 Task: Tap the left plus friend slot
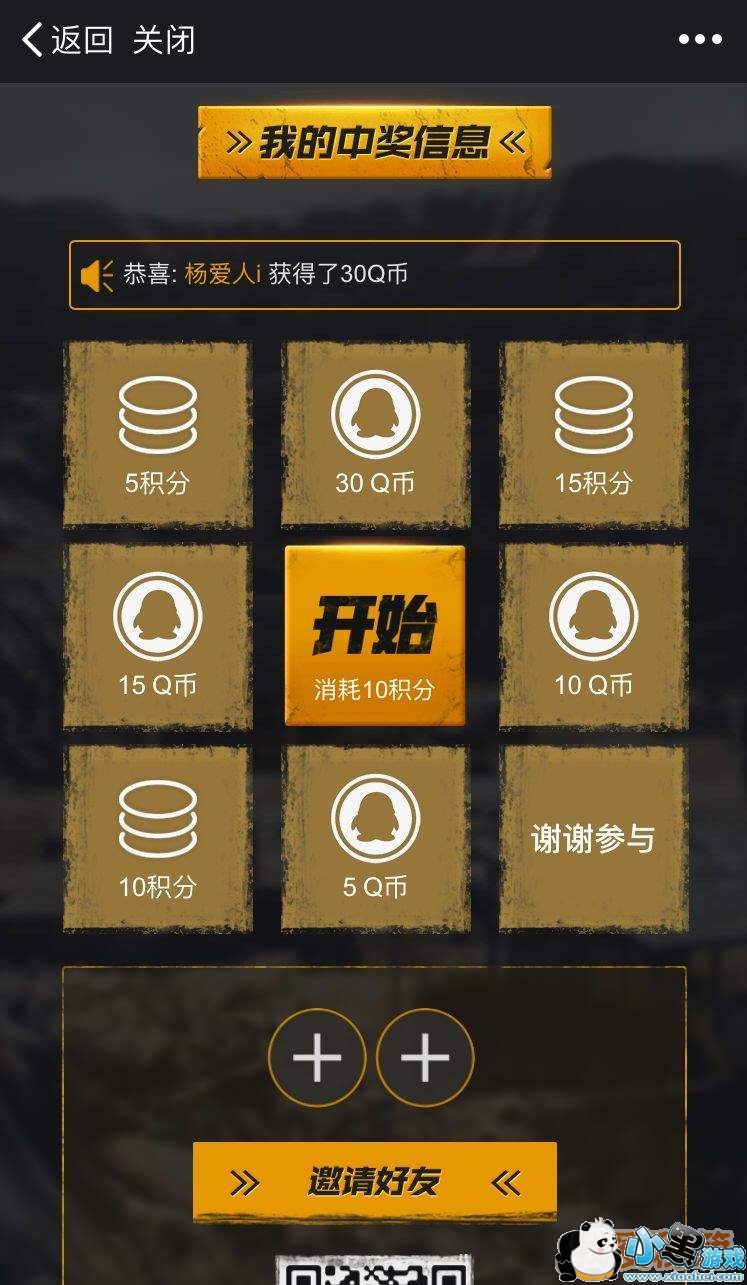point(317,1056)
